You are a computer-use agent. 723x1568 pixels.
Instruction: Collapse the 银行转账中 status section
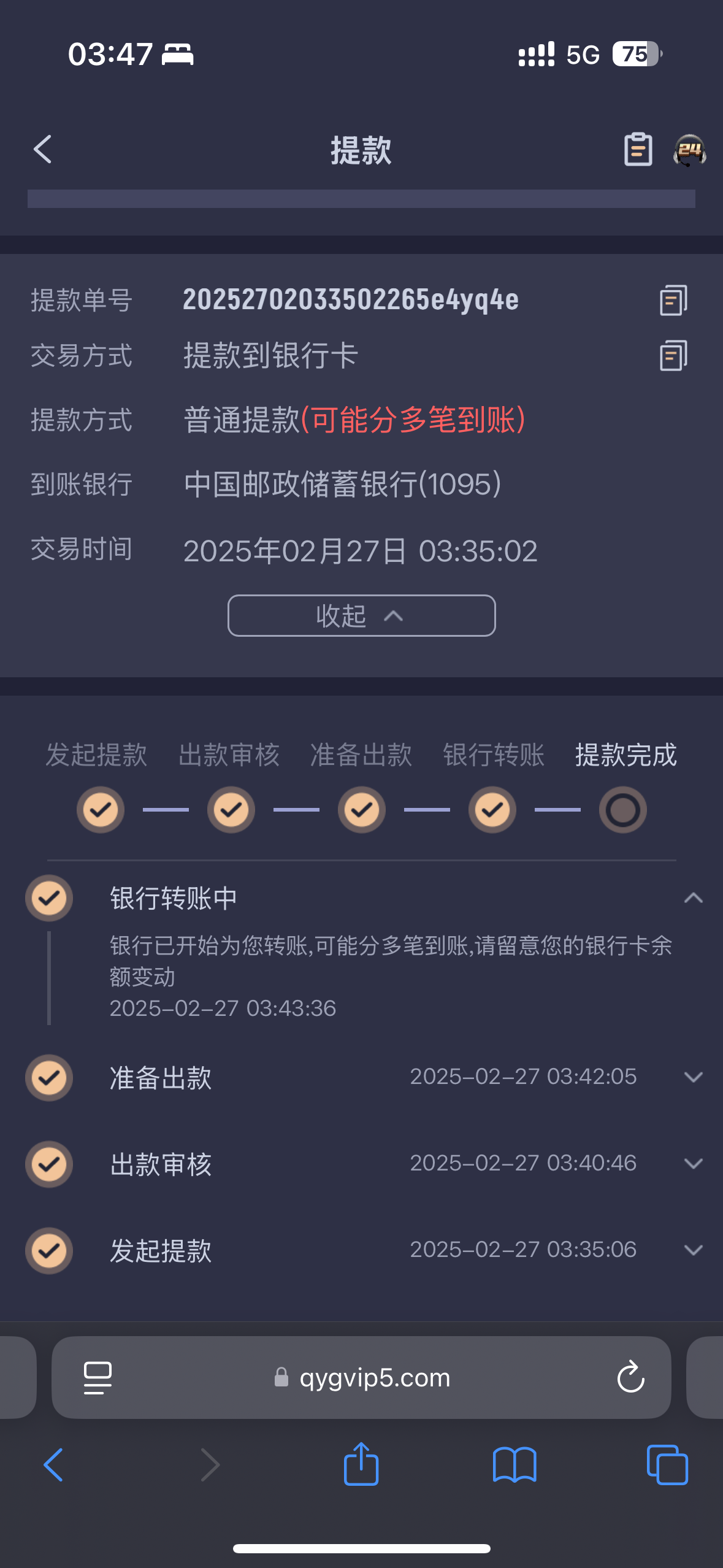pyautogui.click(x=693, y=898)
